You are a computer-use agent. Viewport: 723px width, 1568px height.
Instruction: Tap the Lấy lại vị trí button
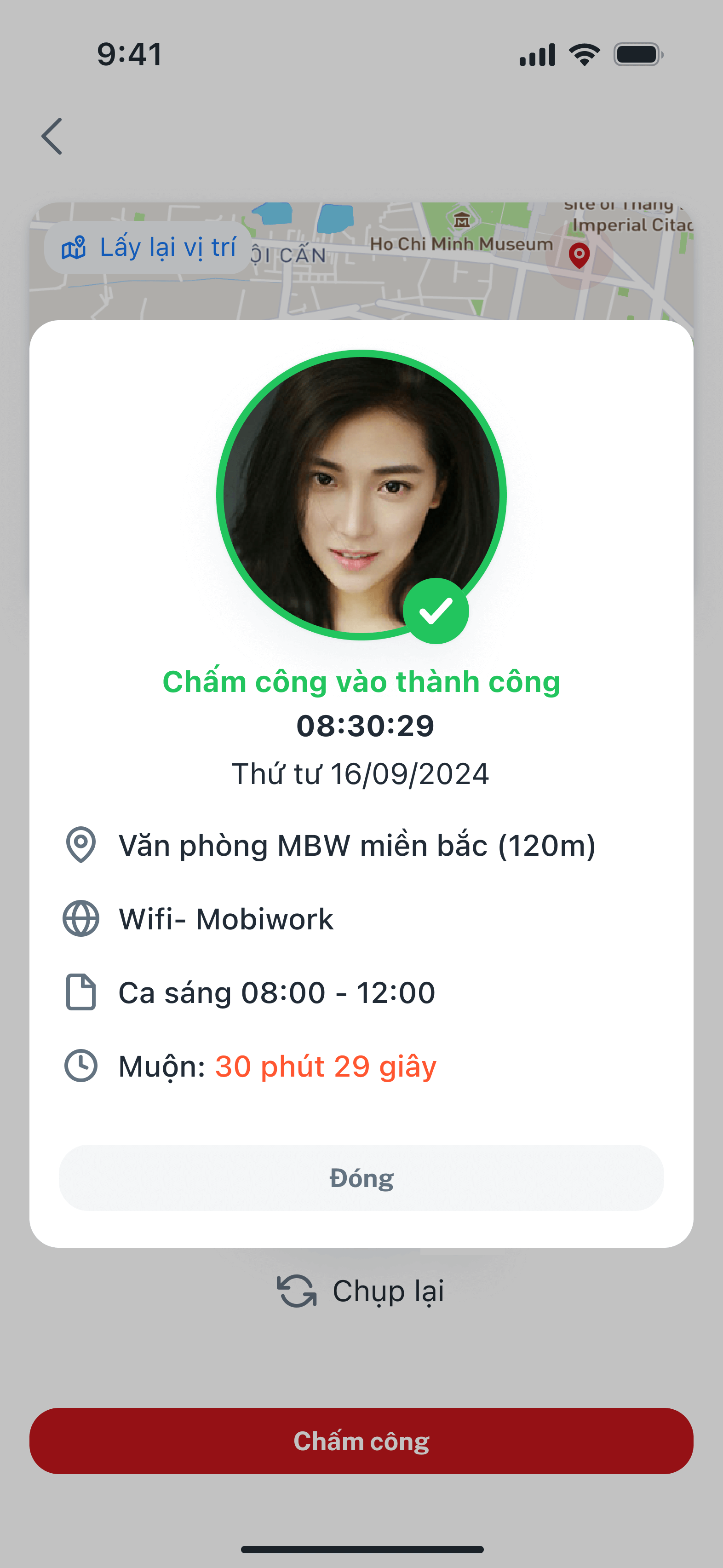coord(148,248)
